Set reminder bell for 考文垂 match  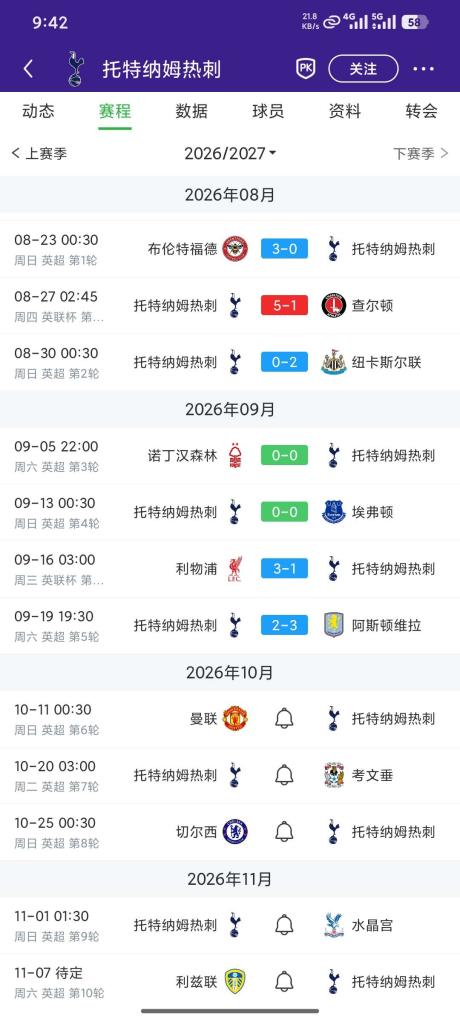pos(284,776)
